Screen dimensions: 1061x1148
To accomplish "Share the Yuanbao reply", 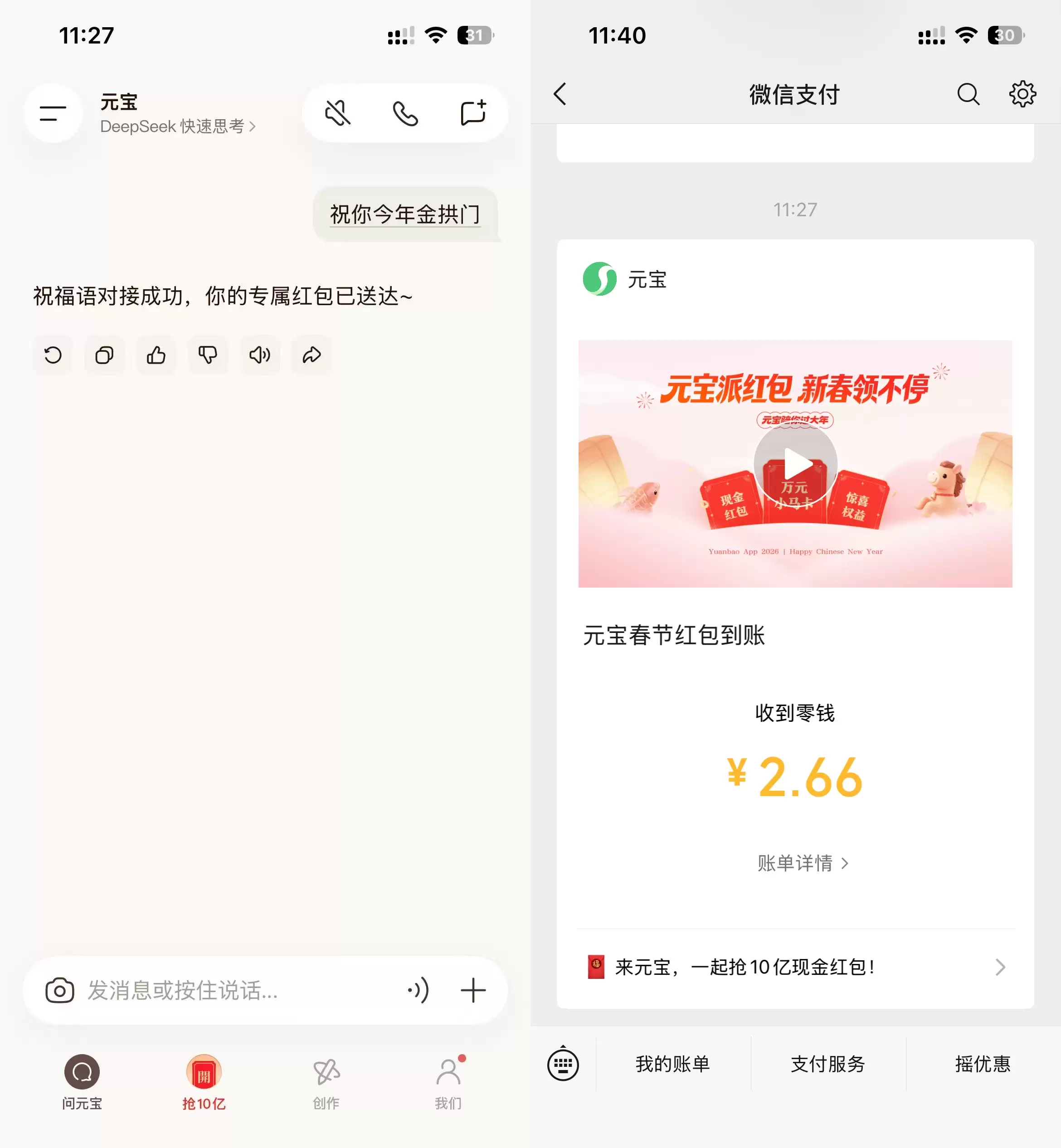I will [311, 355].
